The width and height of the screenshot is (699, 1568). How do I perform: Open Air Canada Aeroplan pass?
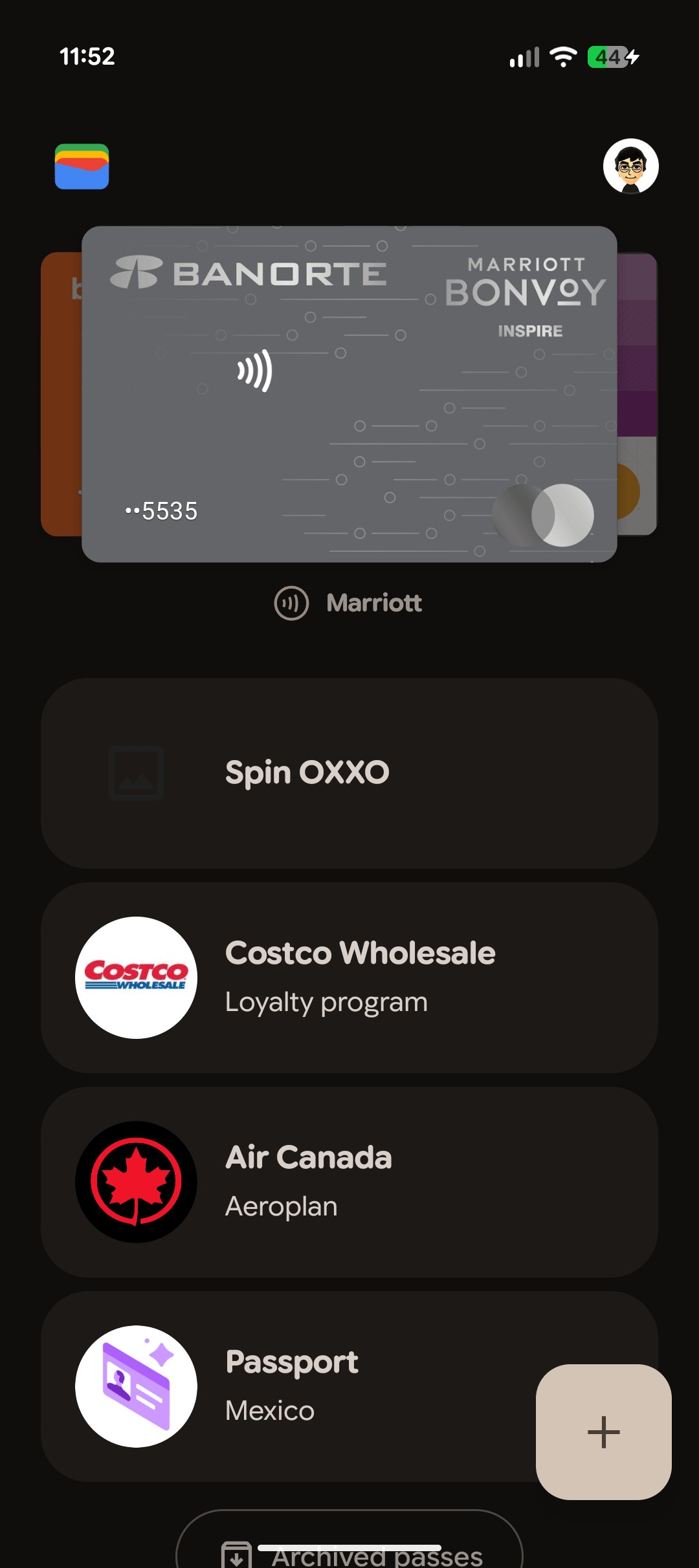(x=349, y=1182)
